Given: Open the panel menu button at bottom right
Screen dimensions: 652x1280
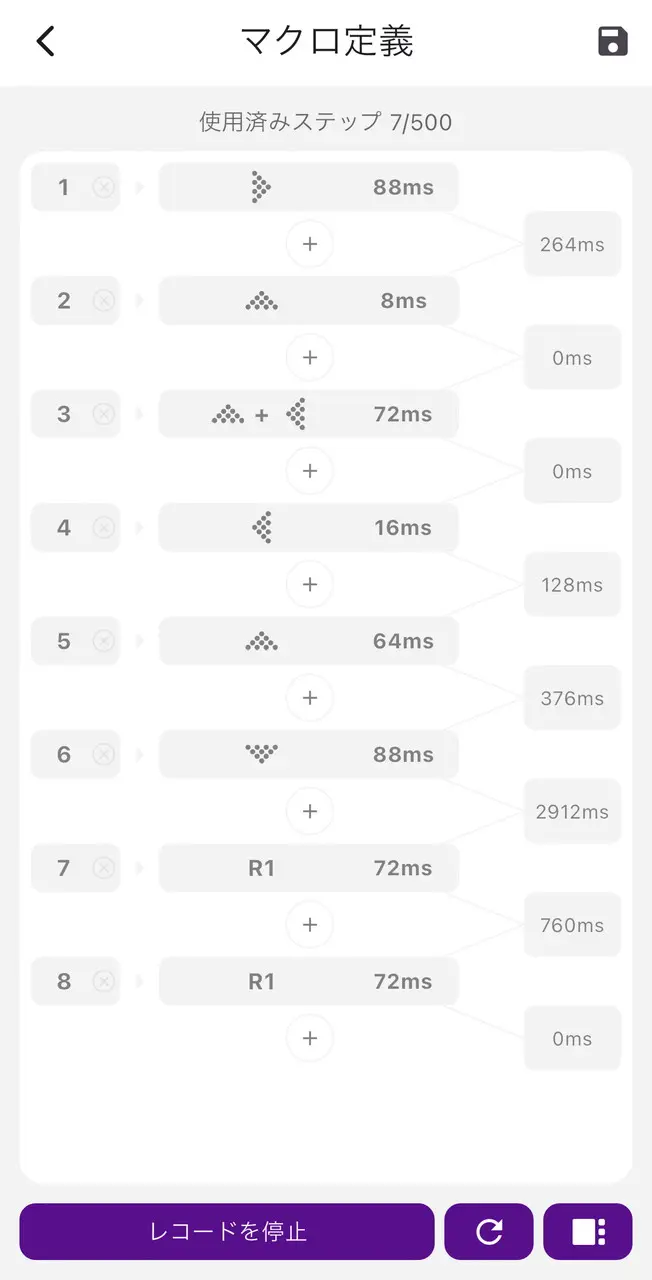Looking at the screenshot, I should click(588, 1231).
